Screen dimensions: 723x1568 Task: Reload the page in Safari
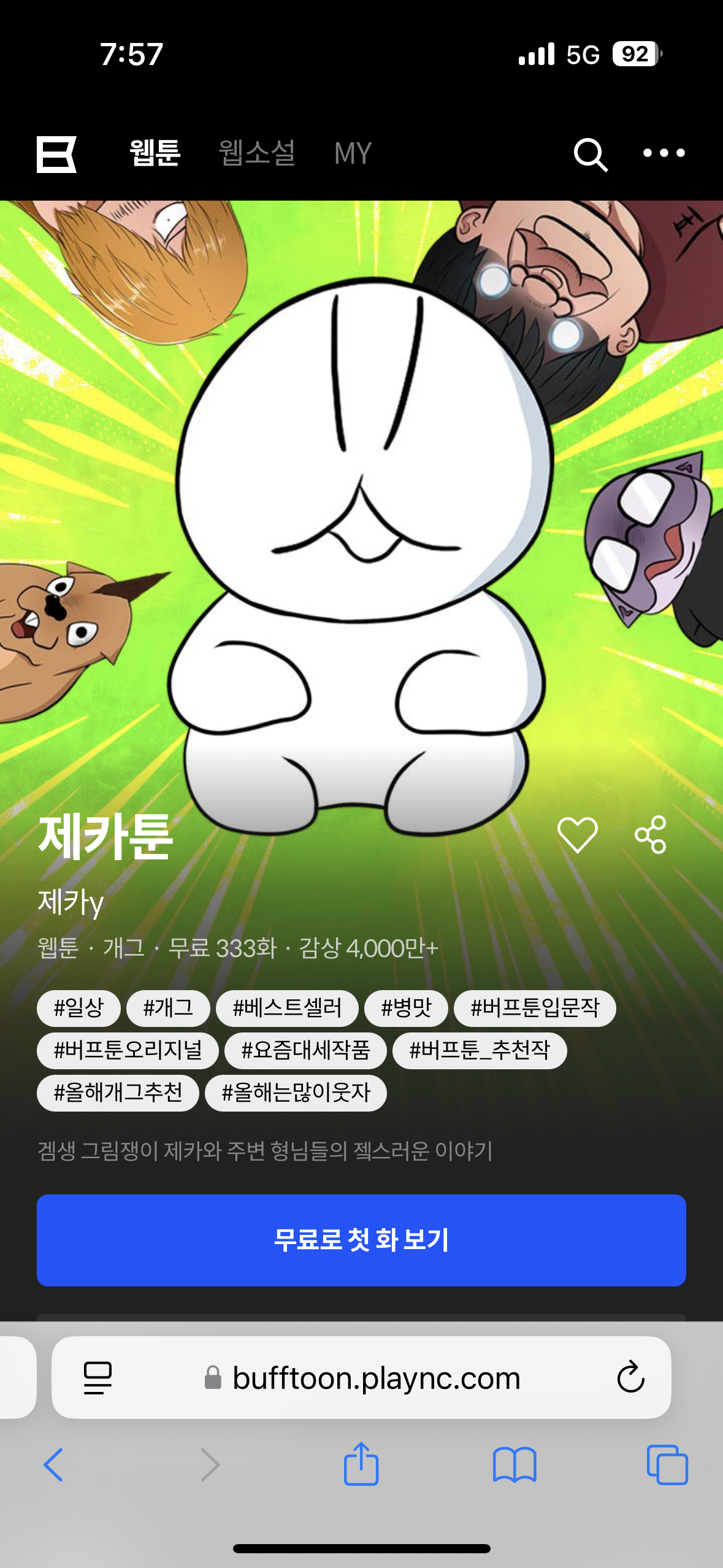(x=630, y=1377)
